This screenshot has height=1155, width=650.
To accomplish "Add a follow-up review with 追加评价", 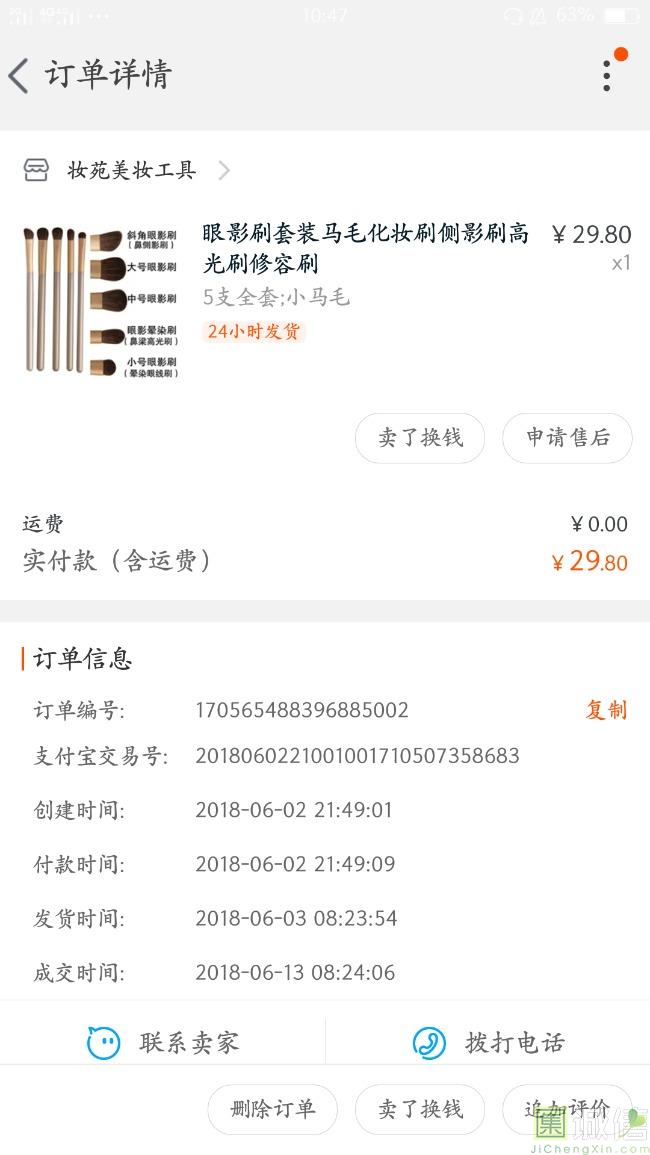I will [567, 1109].
